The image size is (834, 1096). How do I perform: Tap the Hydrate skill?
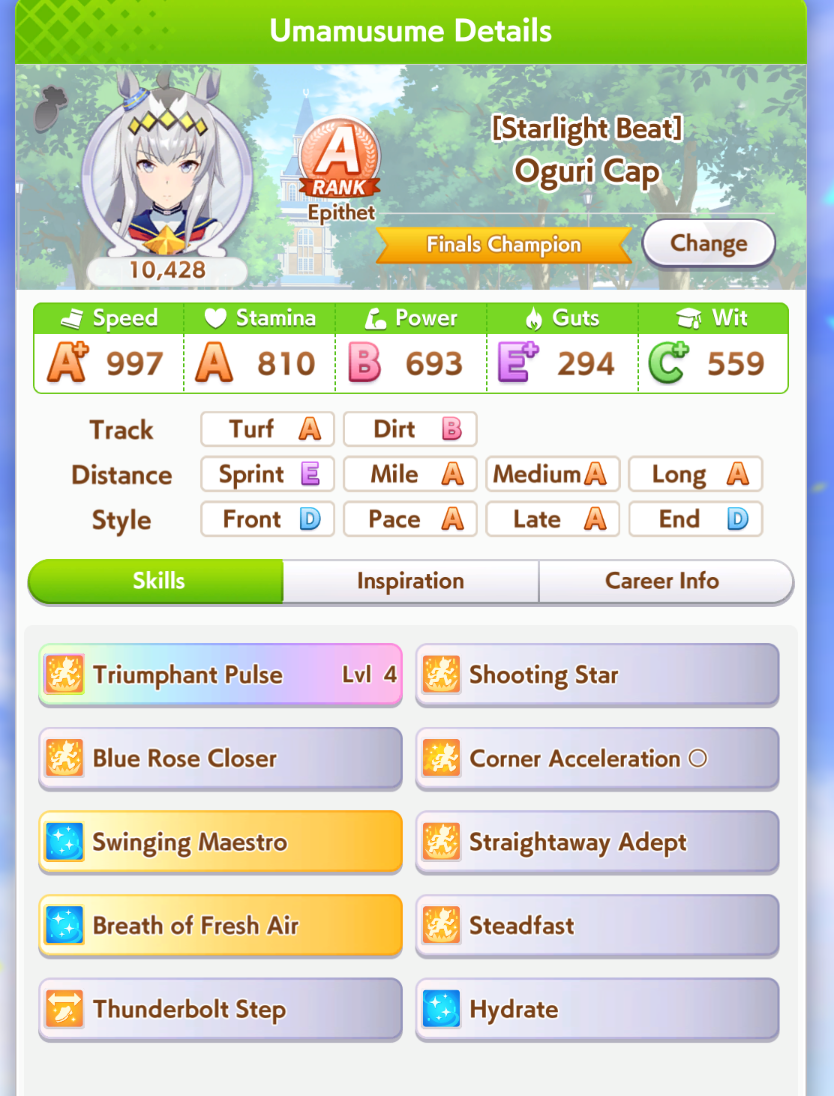[597, 1009]
